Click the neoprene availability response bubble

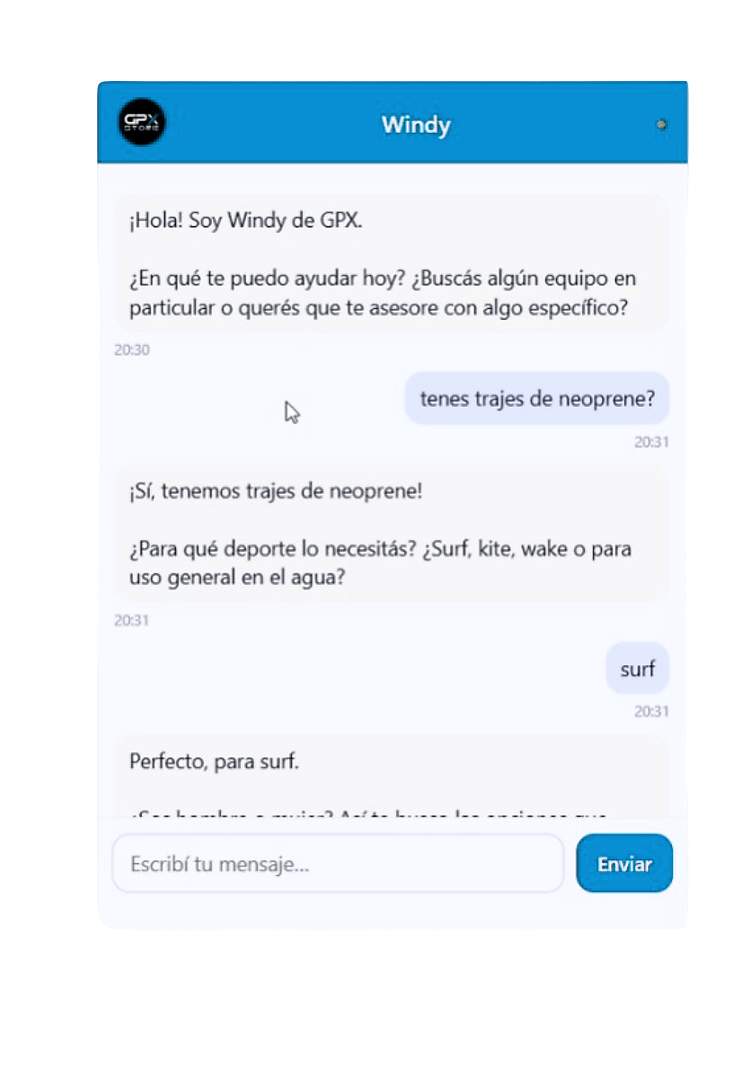[x=390, y=534]
